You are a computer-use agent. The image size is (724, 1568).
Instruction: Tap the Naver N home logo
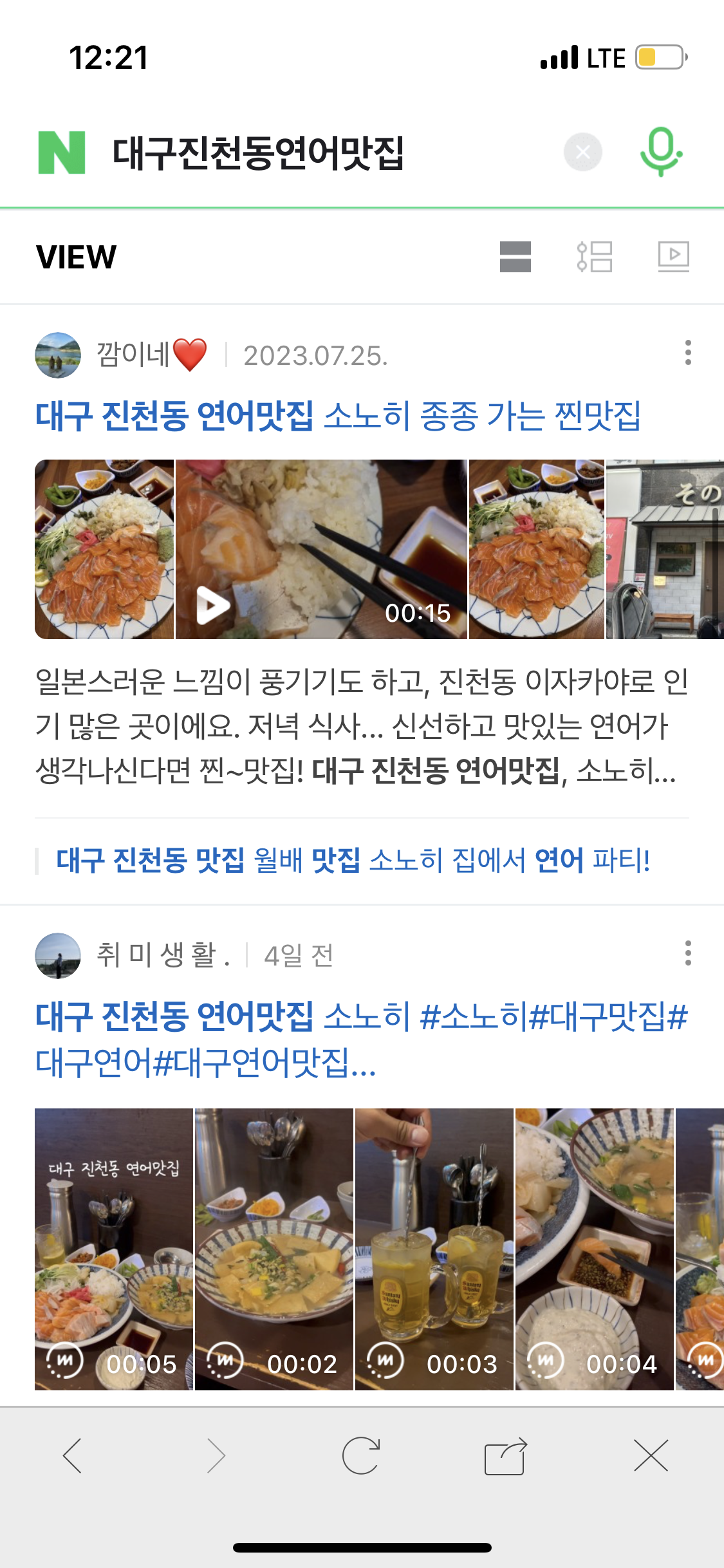(62, 153)
